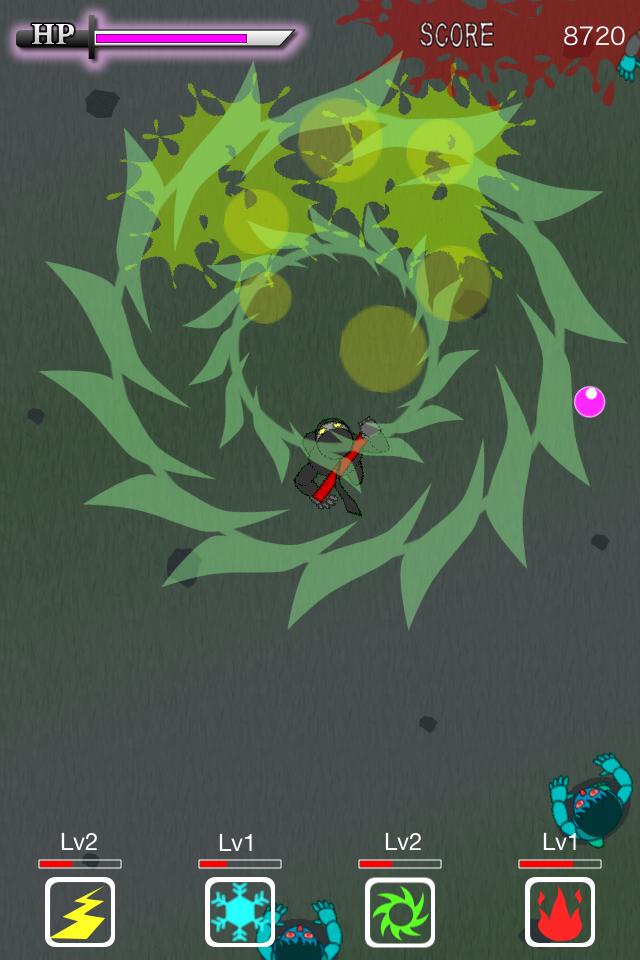Use the green whirlwind skill
640x960 pixels.
(400, 911)
